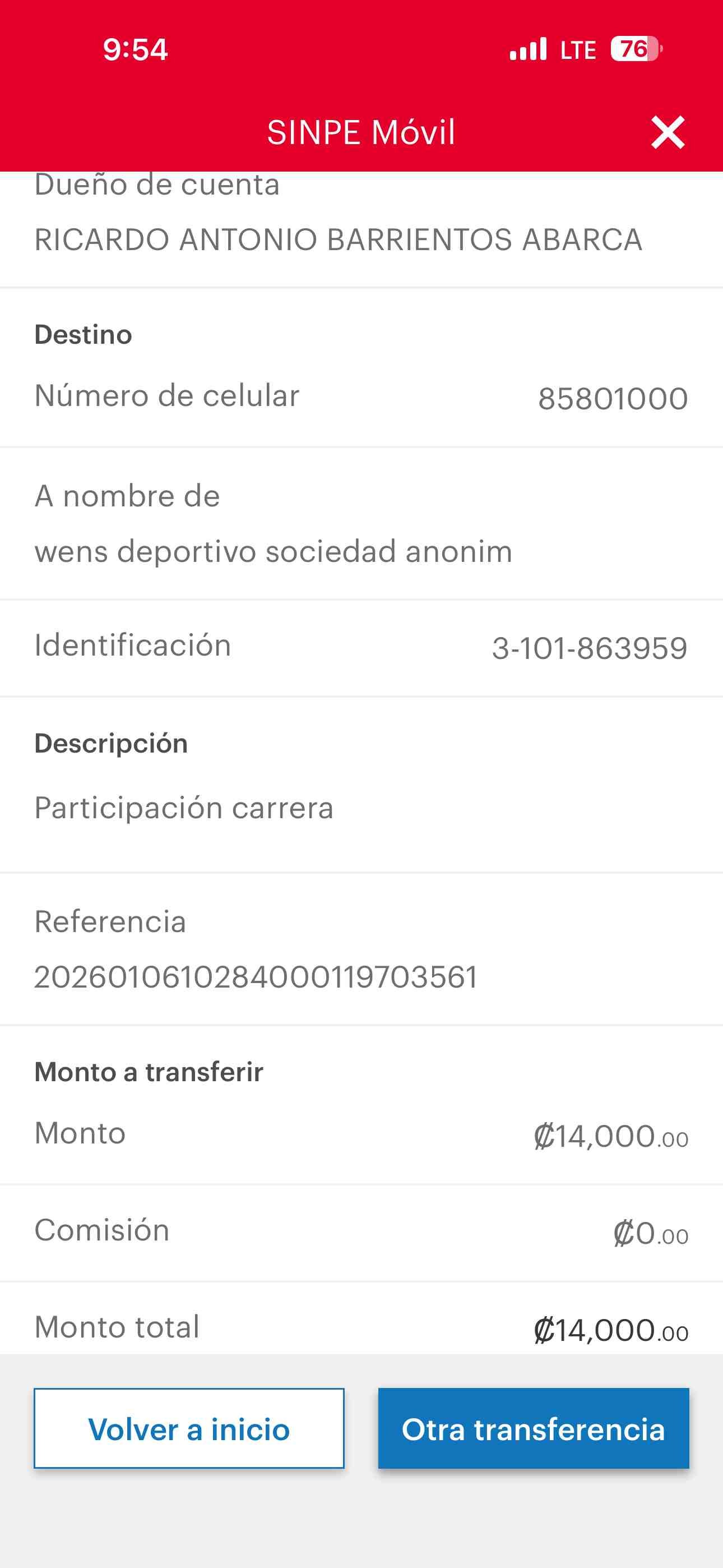This screenshot has width=723, height=1568.
Task: Tap Volver a inicio button
Action: 189,1428
